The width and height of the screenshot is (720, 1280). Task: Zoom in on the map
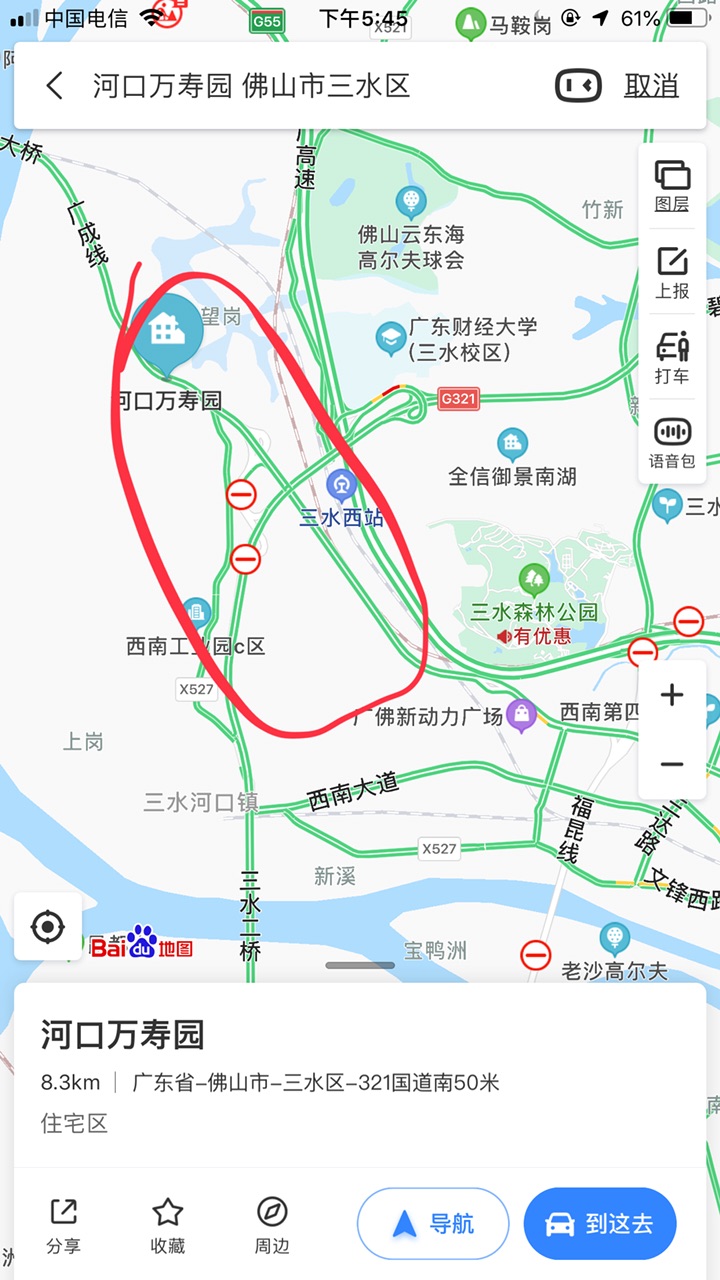coord(672,695)
